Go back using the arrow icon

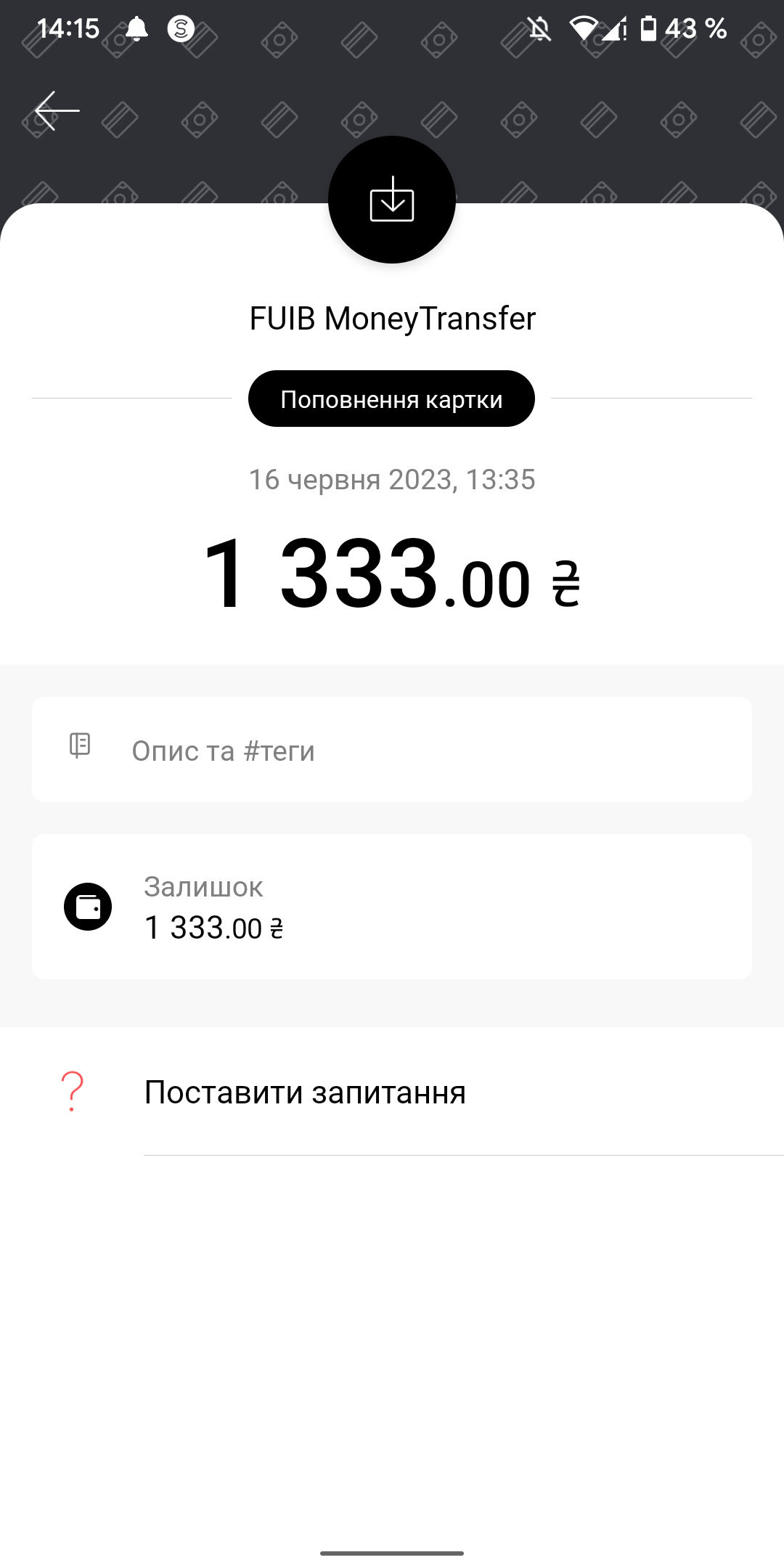click(x=57, y=110)
